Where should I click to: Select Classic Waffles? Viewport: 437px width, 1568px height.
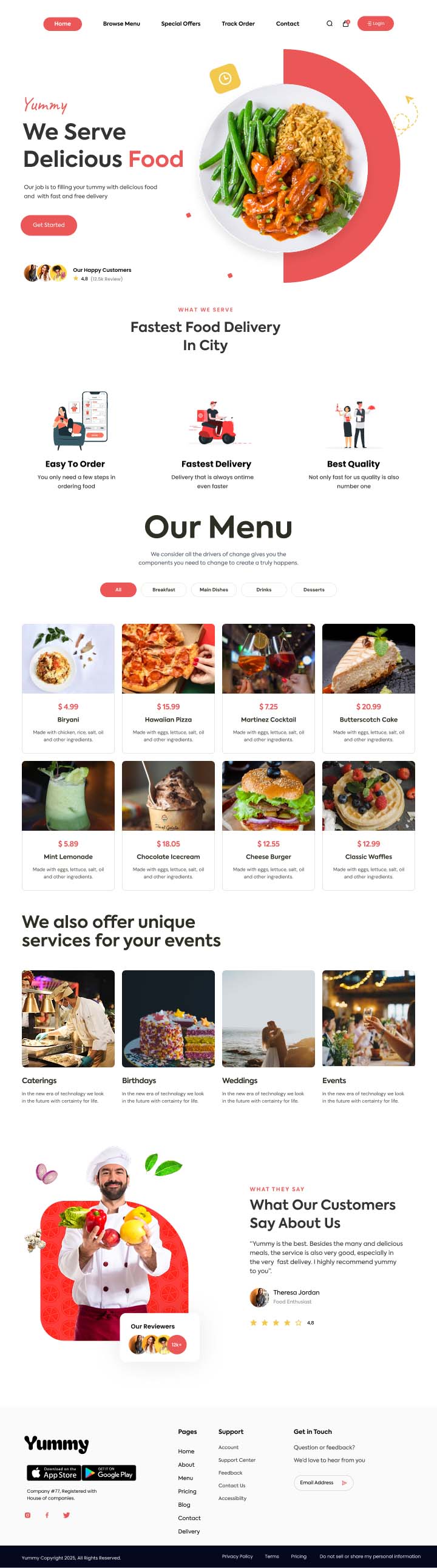368,825
